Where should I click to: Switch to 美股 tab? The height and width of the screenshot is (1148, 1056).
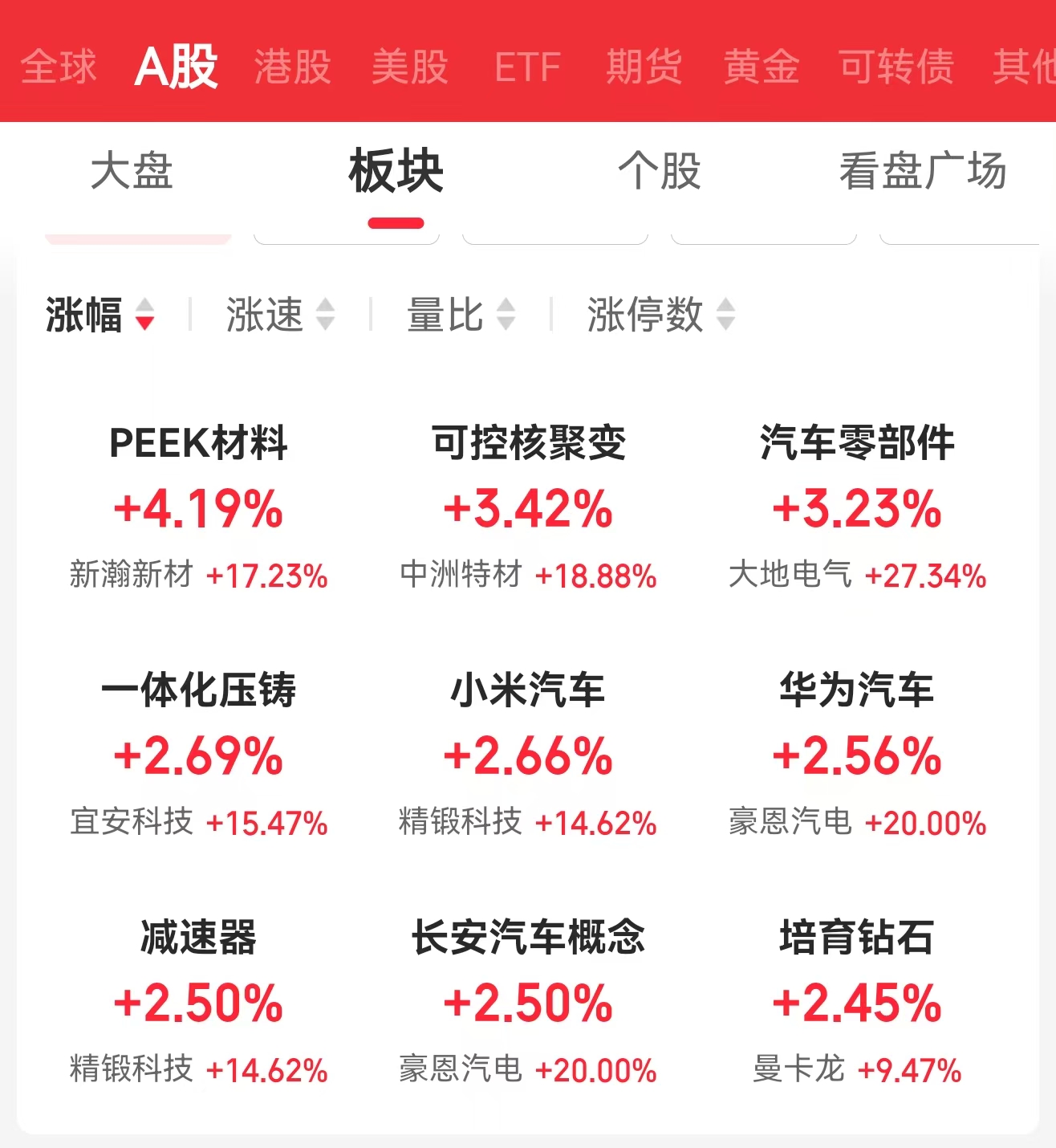click(x=410, y=66)
